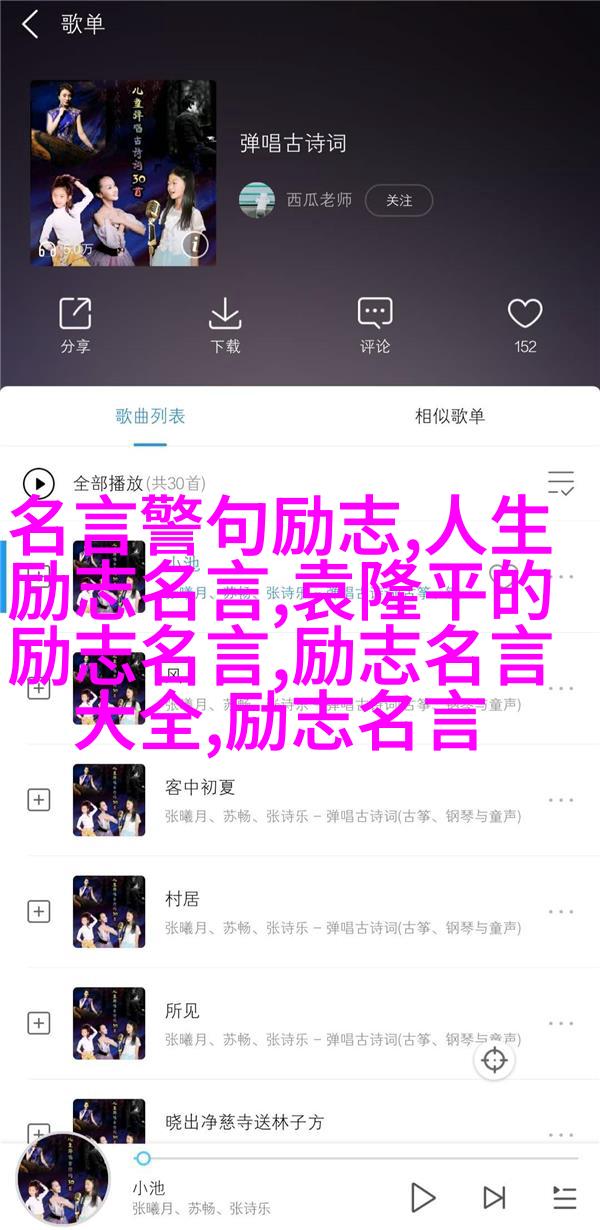The width and height of the screenshot is (600, 1230).
Task: Add 客中初夏 to a playlist
Action: point(39,799)
